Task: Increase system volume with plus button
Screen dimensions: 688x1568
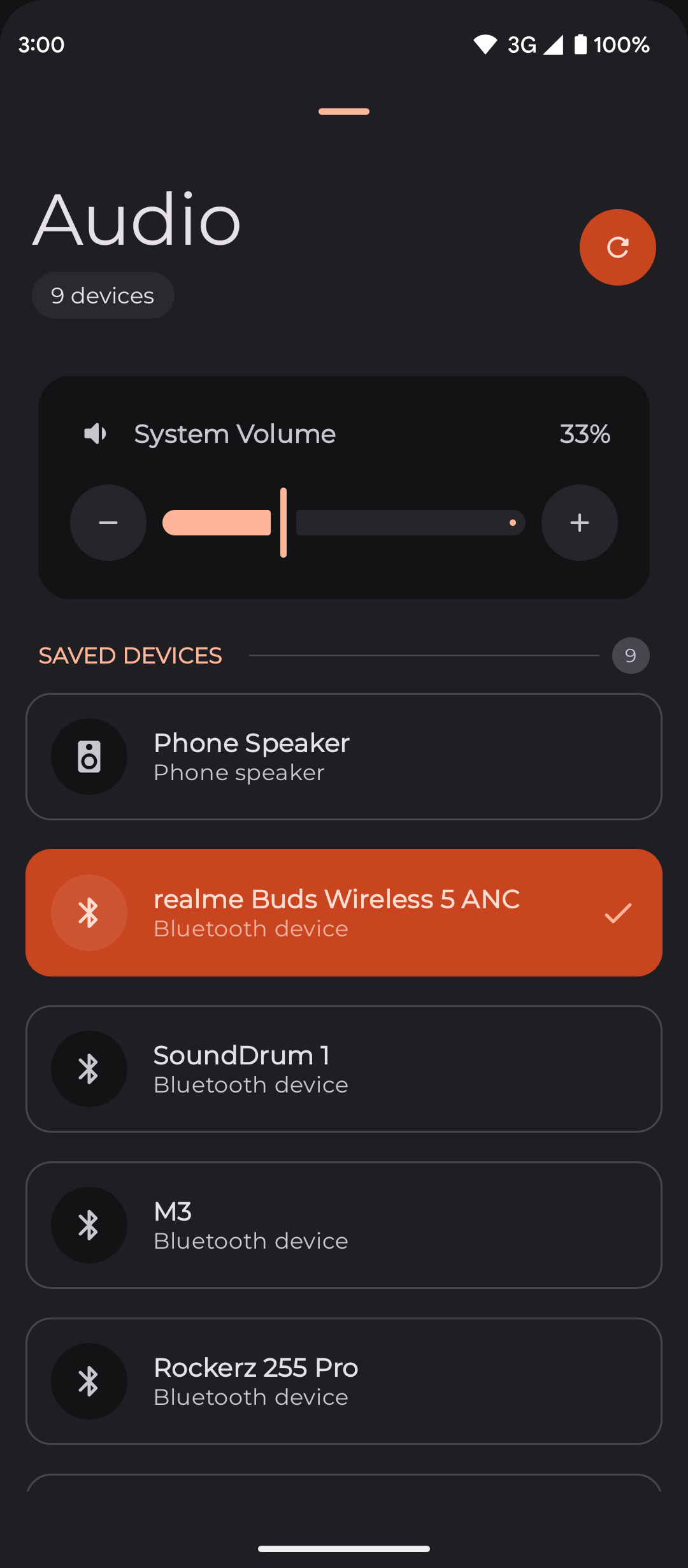Action: (x=579, y=523)
